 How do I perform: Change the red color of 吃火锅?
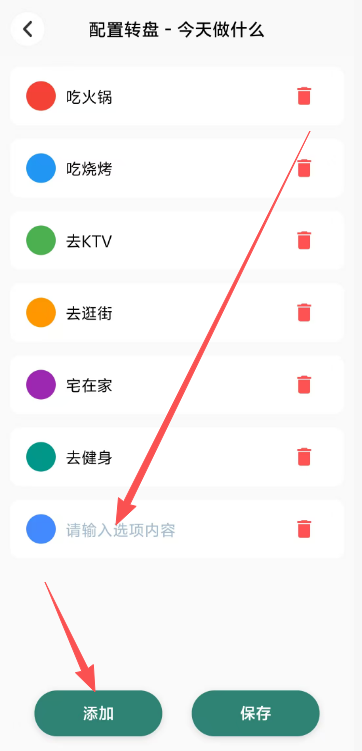tap(41, 96)
